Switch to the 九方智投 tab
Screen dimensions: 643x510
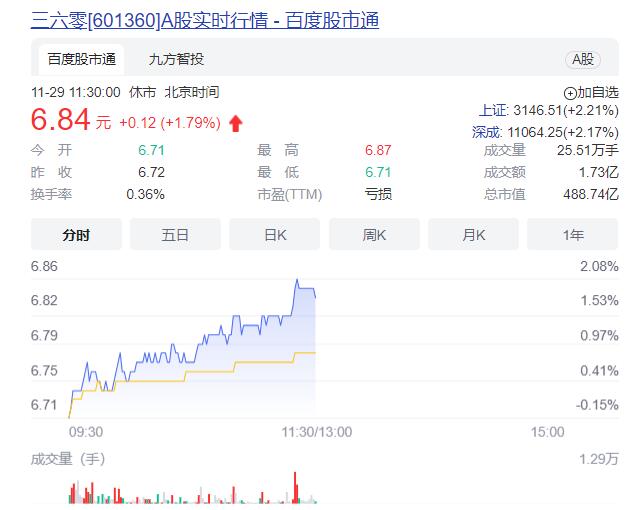tap(176, 60)
